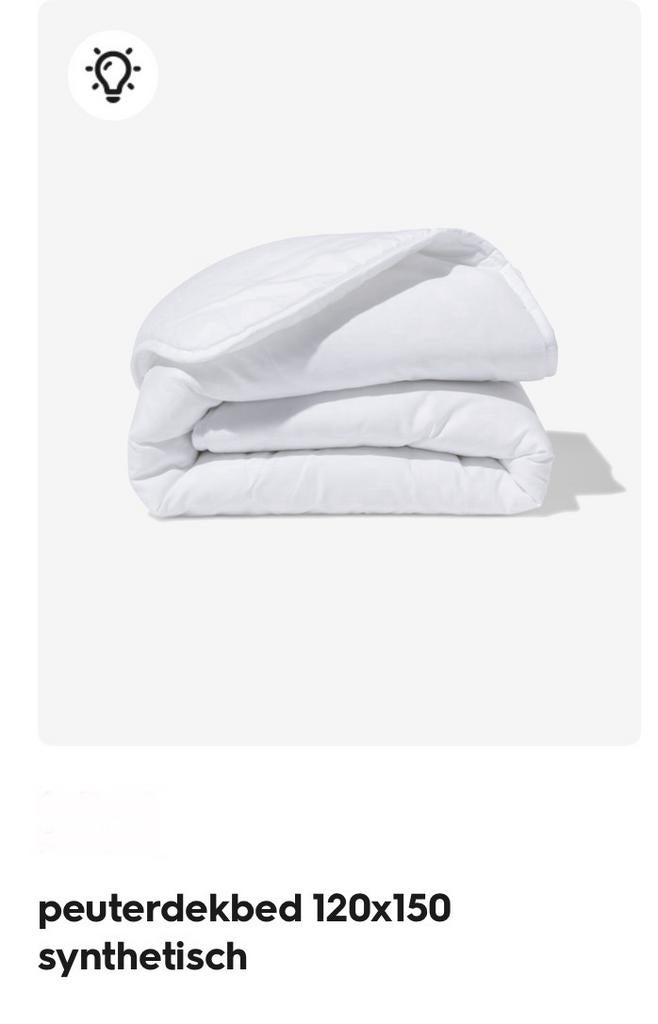The width and height of the screenshot is (658, 1024).
Task: Open the peuterdekbed 120x150 synthetisch product
Action: click(244, 932)
